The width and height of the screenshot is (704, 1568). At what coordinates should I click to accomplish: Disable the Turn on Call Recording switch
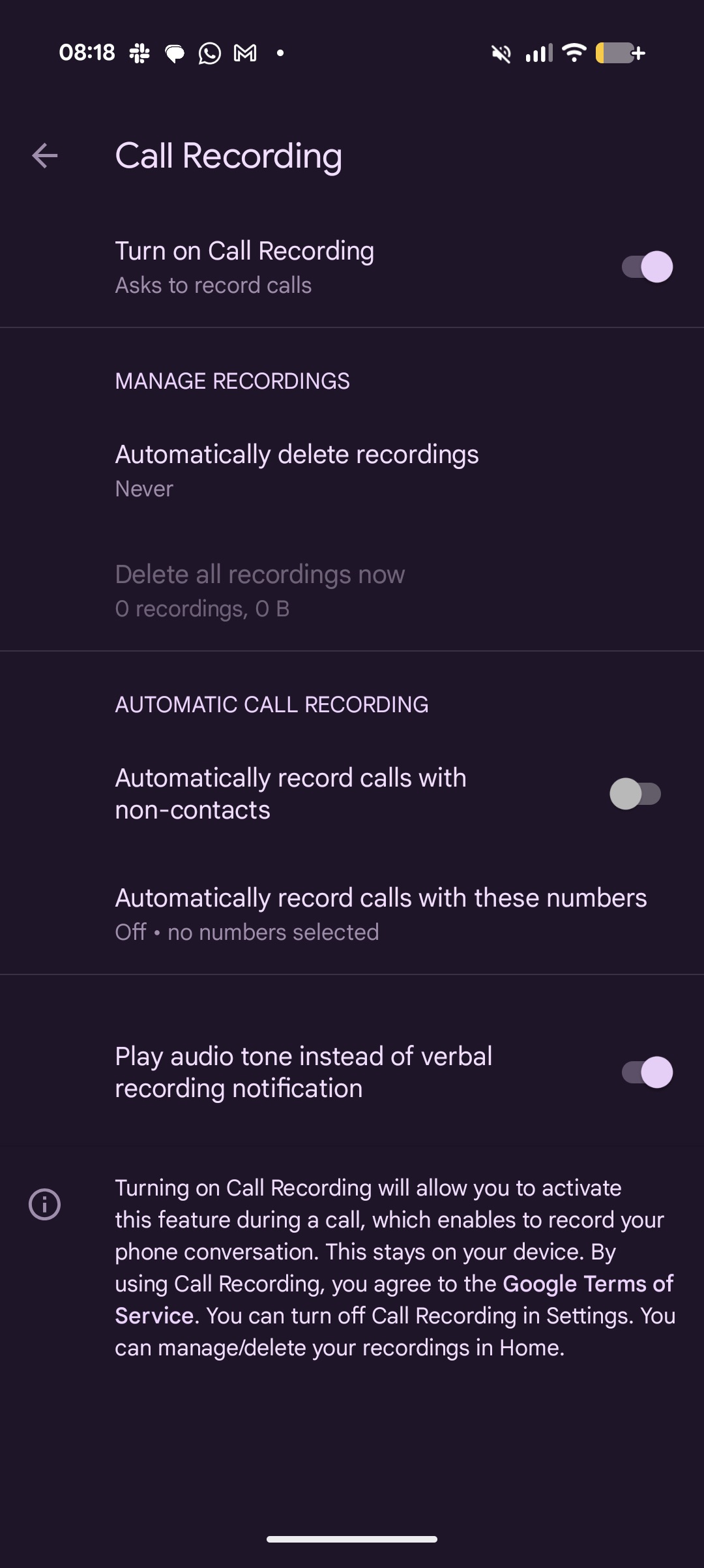point(647,265)
